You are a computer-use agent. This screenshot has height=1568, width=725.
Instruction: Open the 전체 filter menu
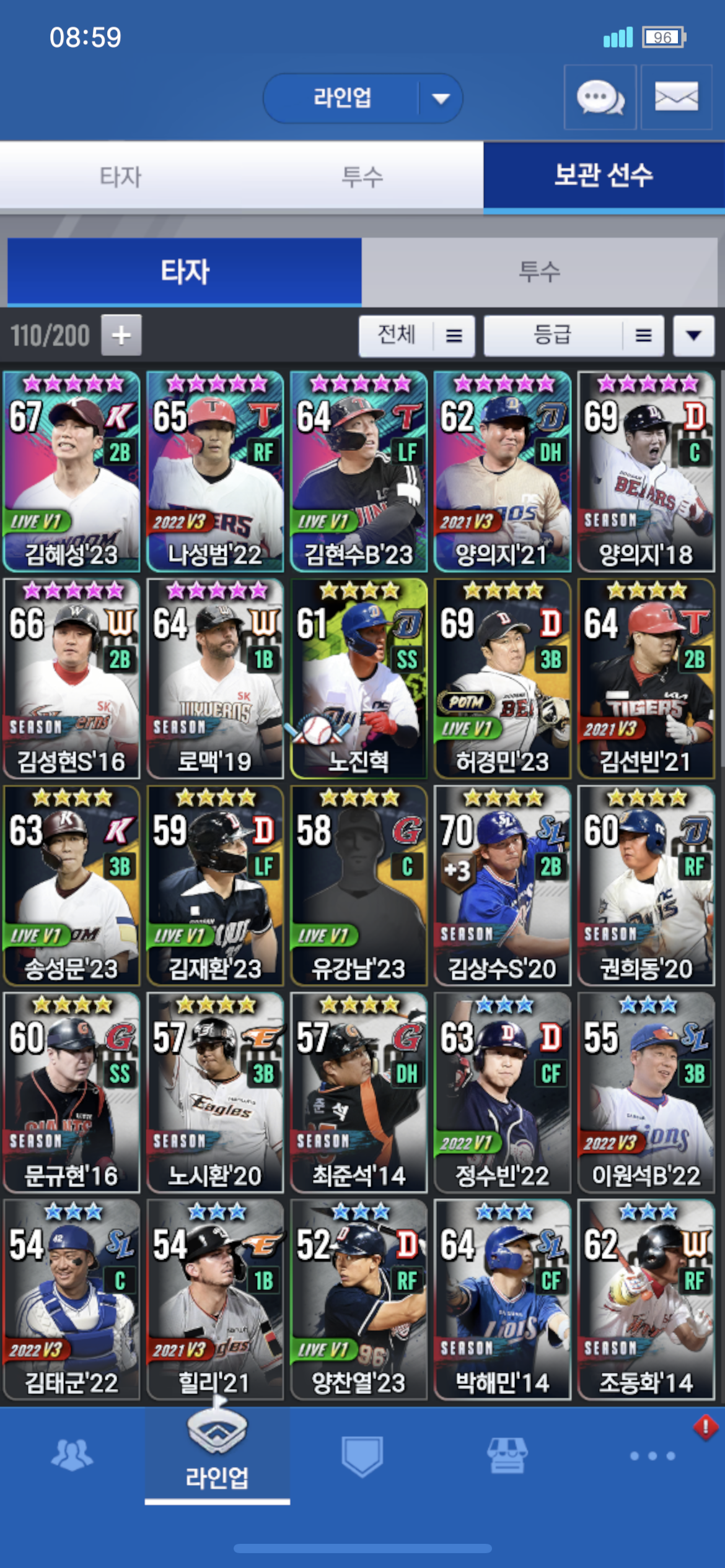[416, 336]
